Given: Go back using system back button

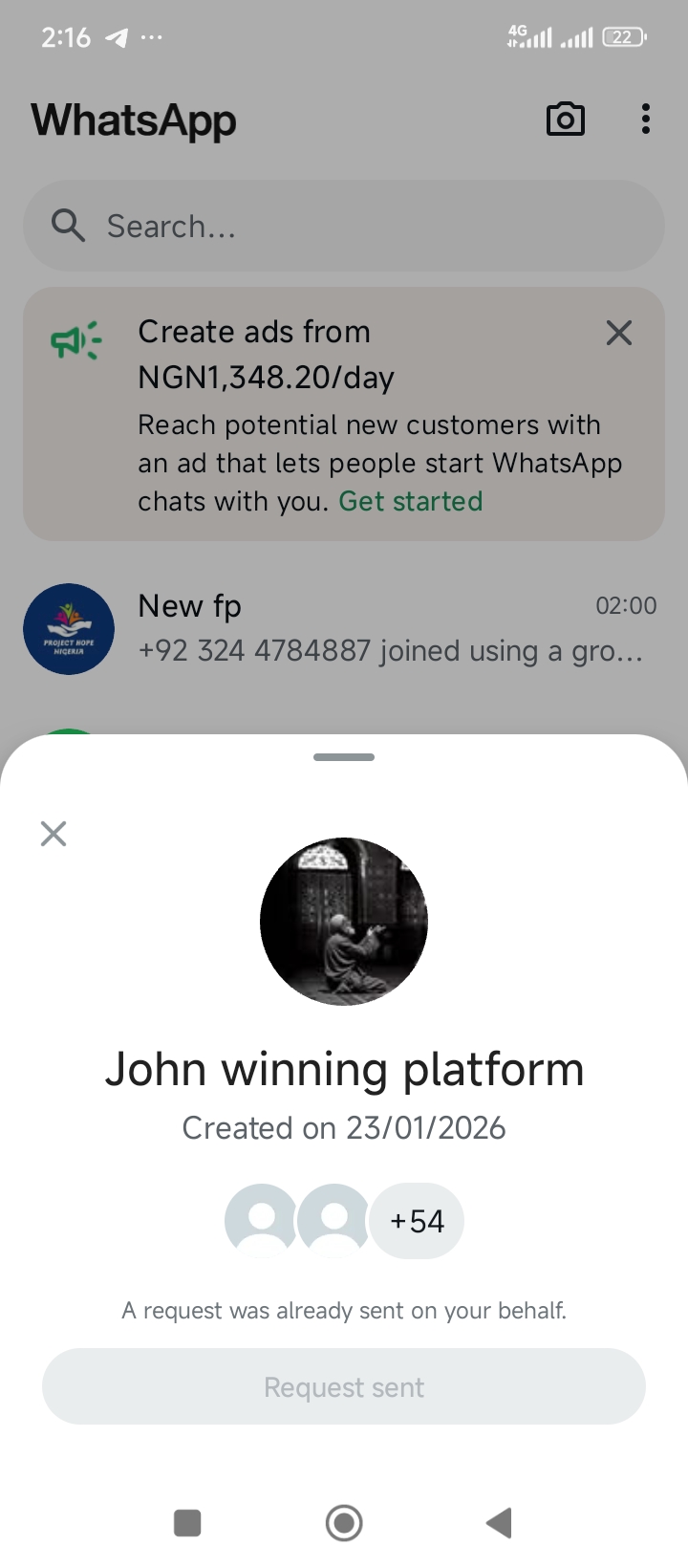Looking at the screenshot, I should (x=499, y=1522).
